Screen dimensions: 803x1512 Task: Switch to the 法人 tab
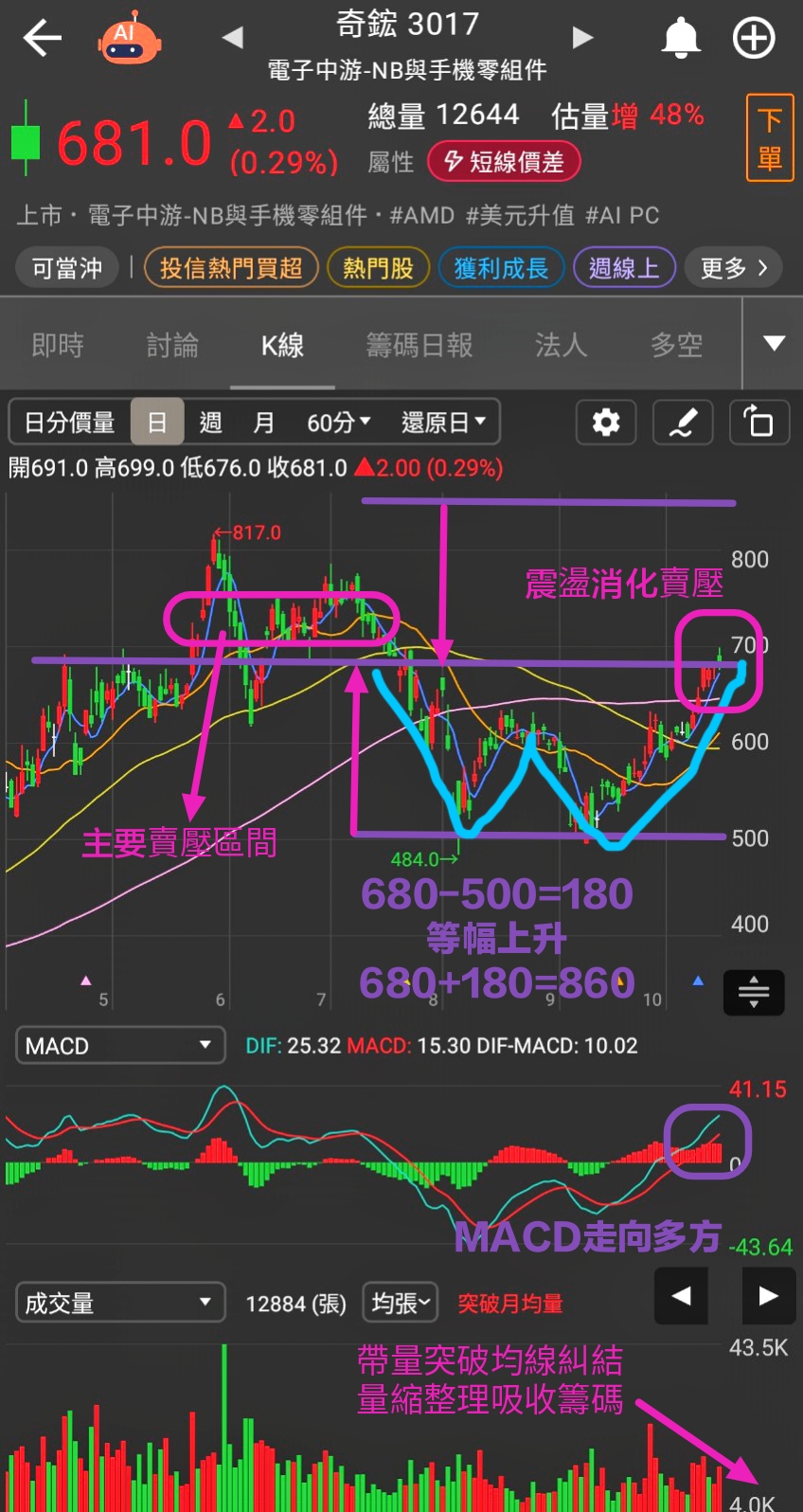point(561,345)
